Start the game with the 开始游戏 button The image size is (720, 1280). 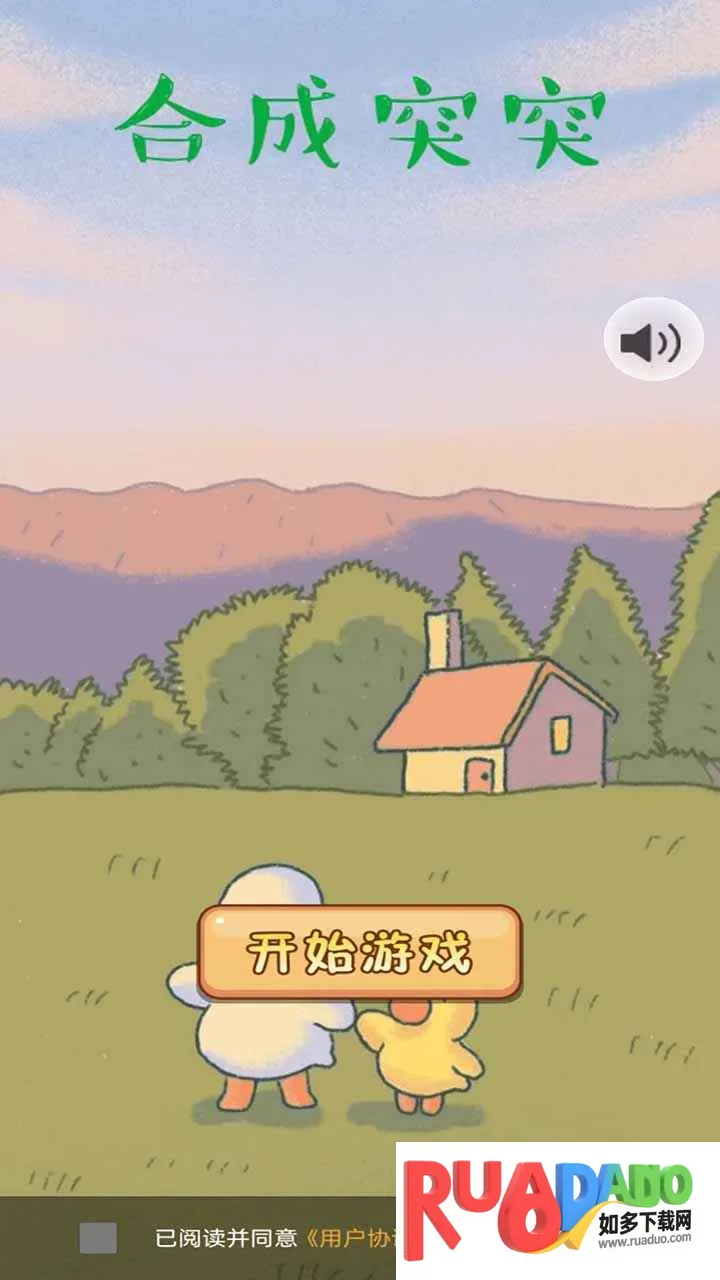(x=360, y=953)
